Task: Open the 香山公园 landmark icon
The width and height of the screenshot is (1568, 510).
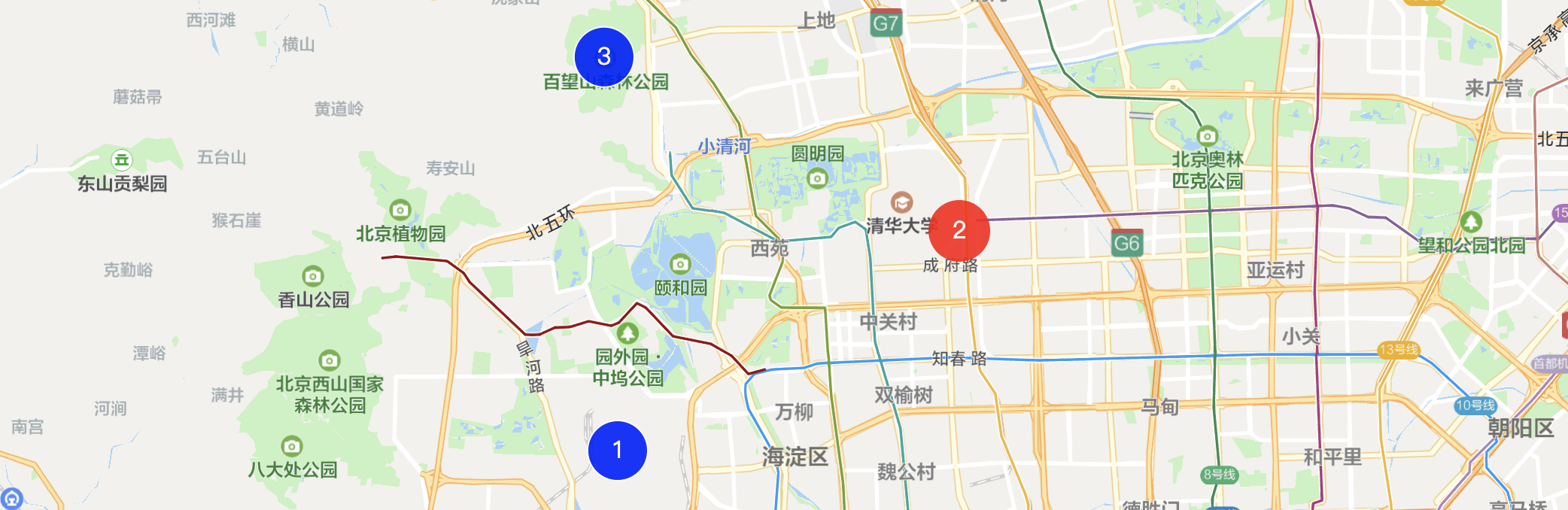Action: coord(312,276)
